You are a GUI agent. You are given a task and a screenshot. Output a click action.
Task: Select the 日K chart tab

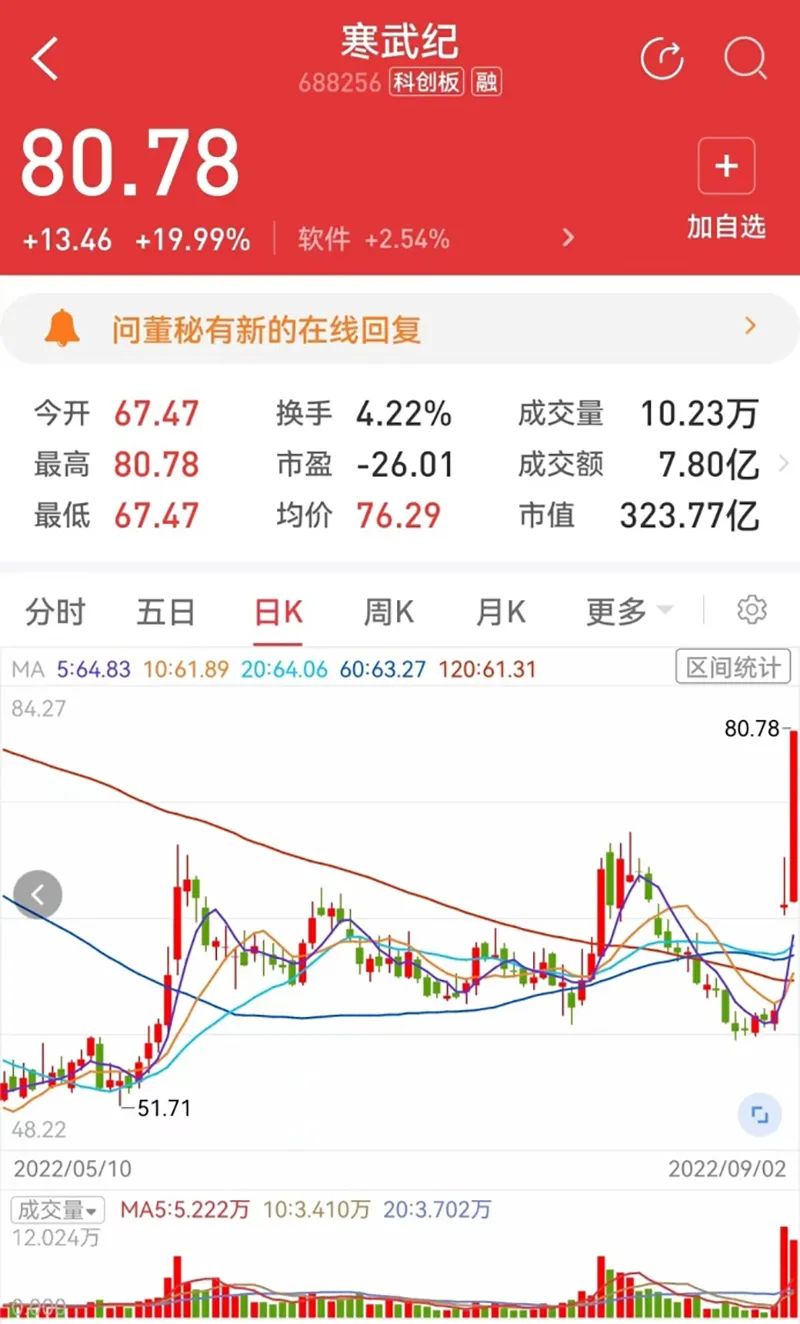(x=278, y=611)
